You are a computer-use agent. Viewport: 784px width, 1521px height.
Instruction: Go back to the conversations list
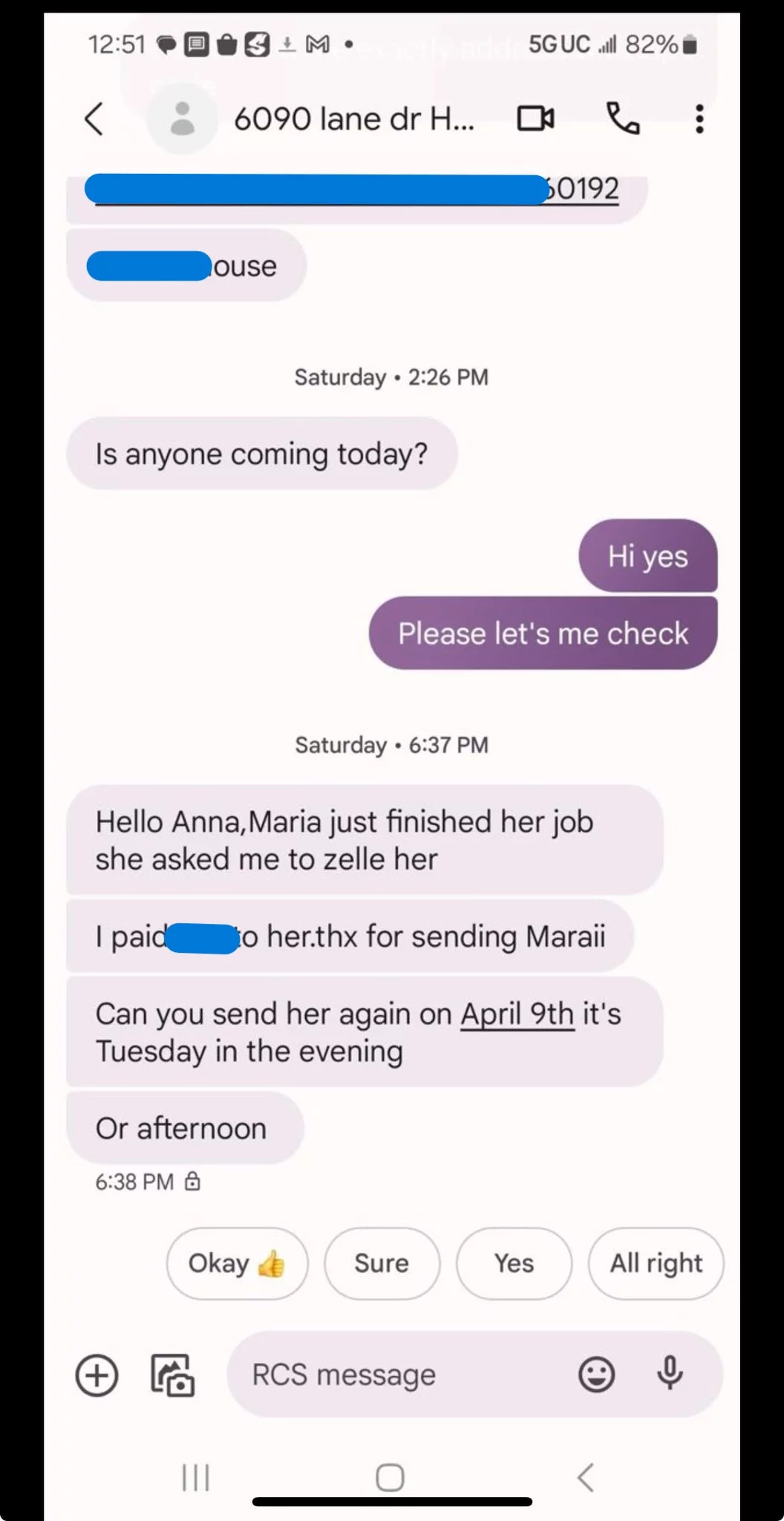pos(94,119)
